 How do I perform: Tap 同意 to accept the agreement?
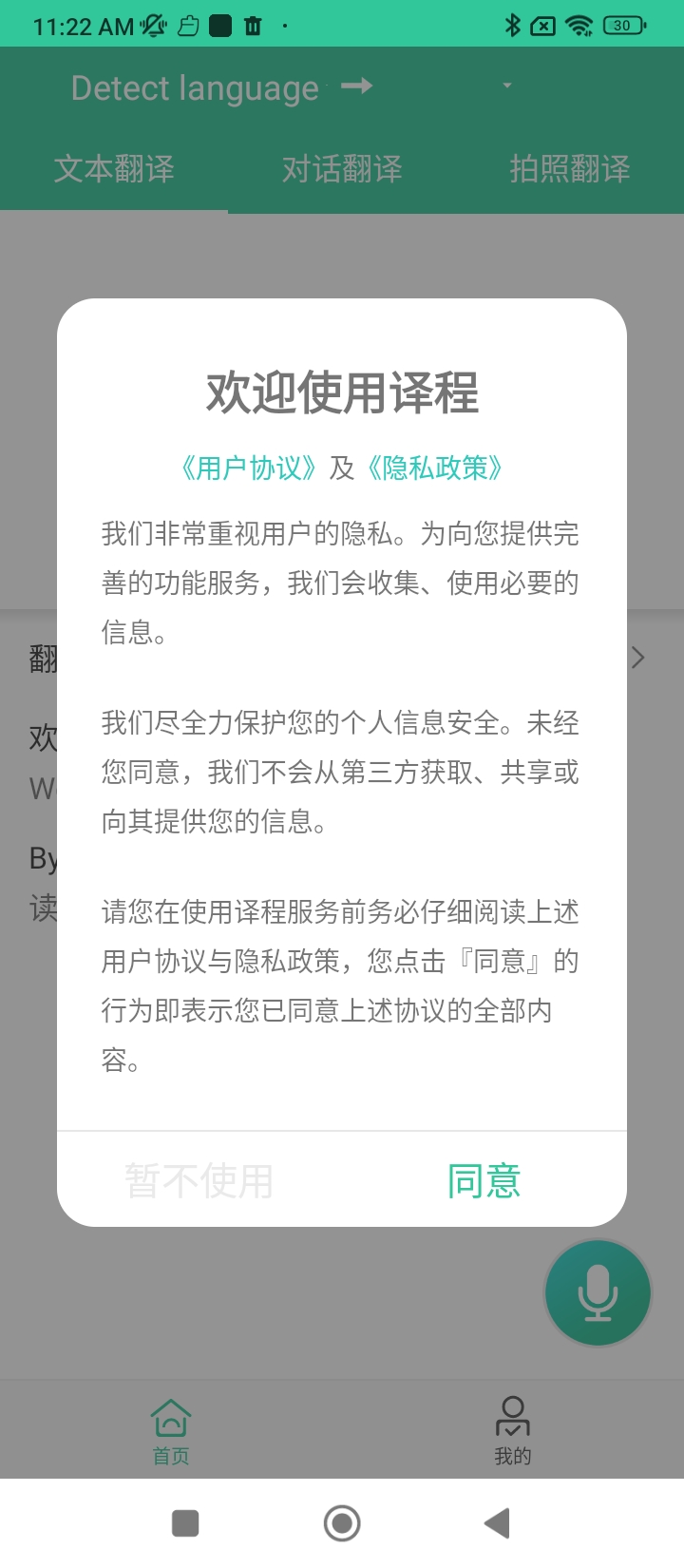pyautogui.click(x=484, y=1180)
